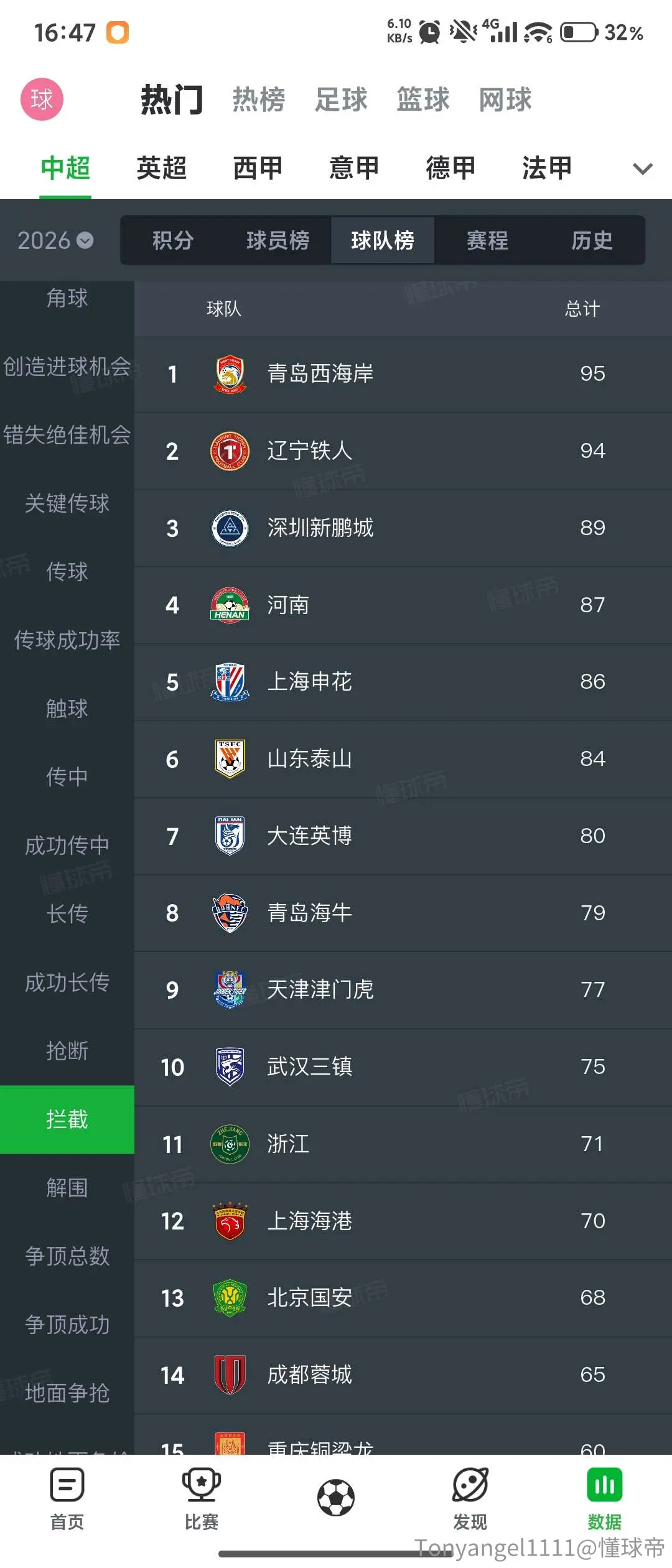Choose the 抢断 stat in sidebar
672x1568 pixels.
[67, 1050]
